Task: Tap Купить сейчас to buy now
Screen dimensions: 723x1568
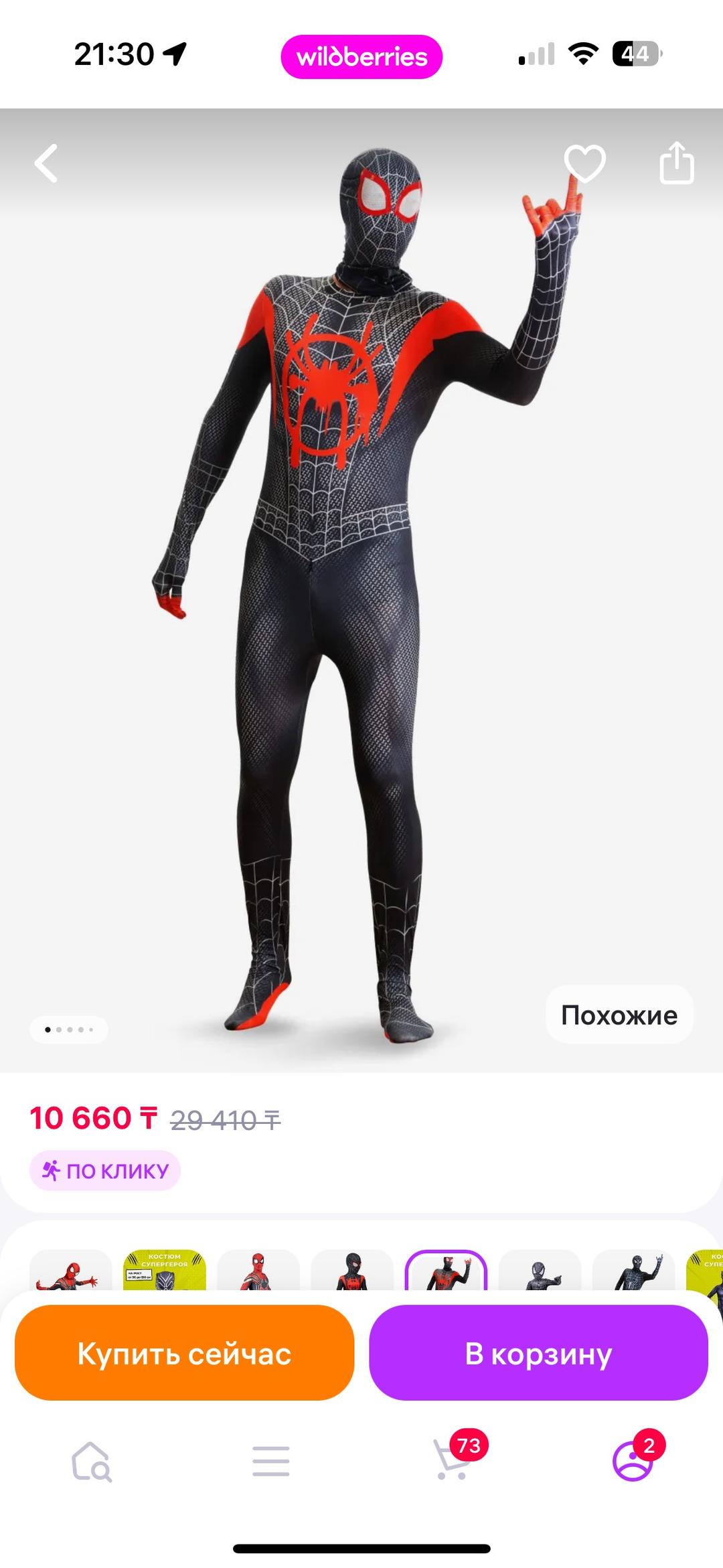Action: [184, 1354]
